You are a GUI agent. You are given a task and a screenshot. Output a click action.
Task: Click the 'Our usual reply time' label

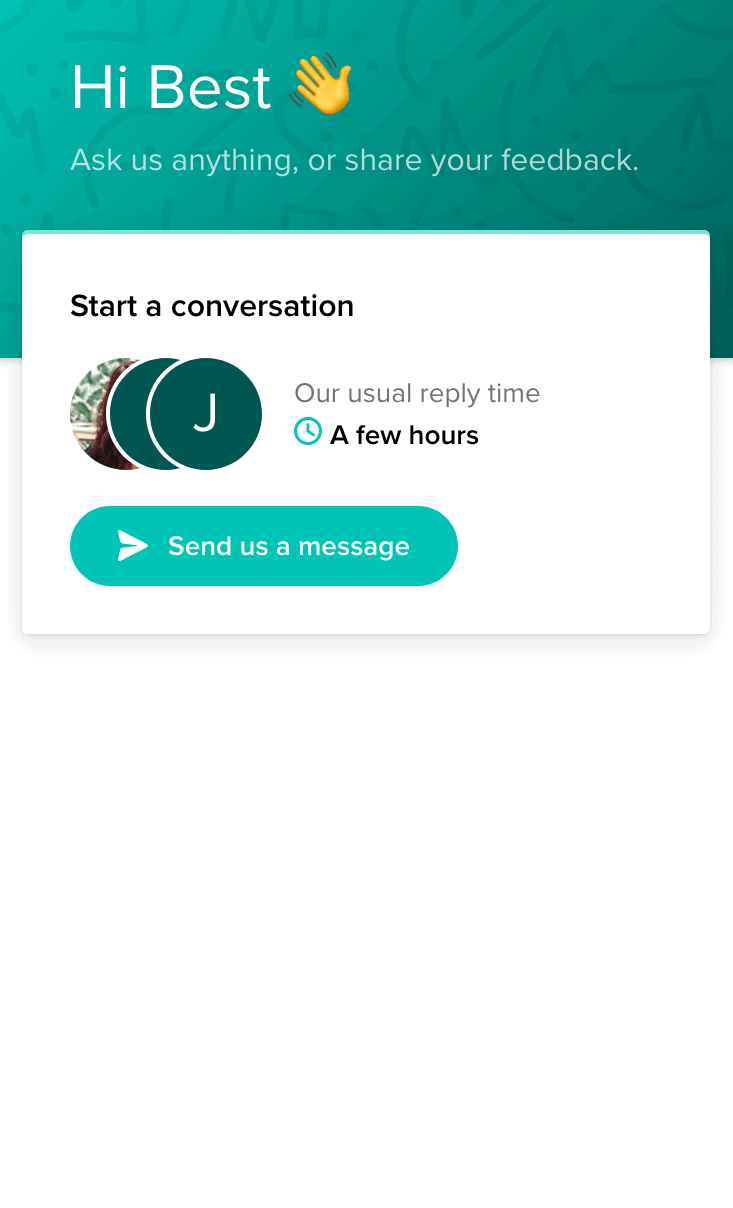[x=417, y=393]
